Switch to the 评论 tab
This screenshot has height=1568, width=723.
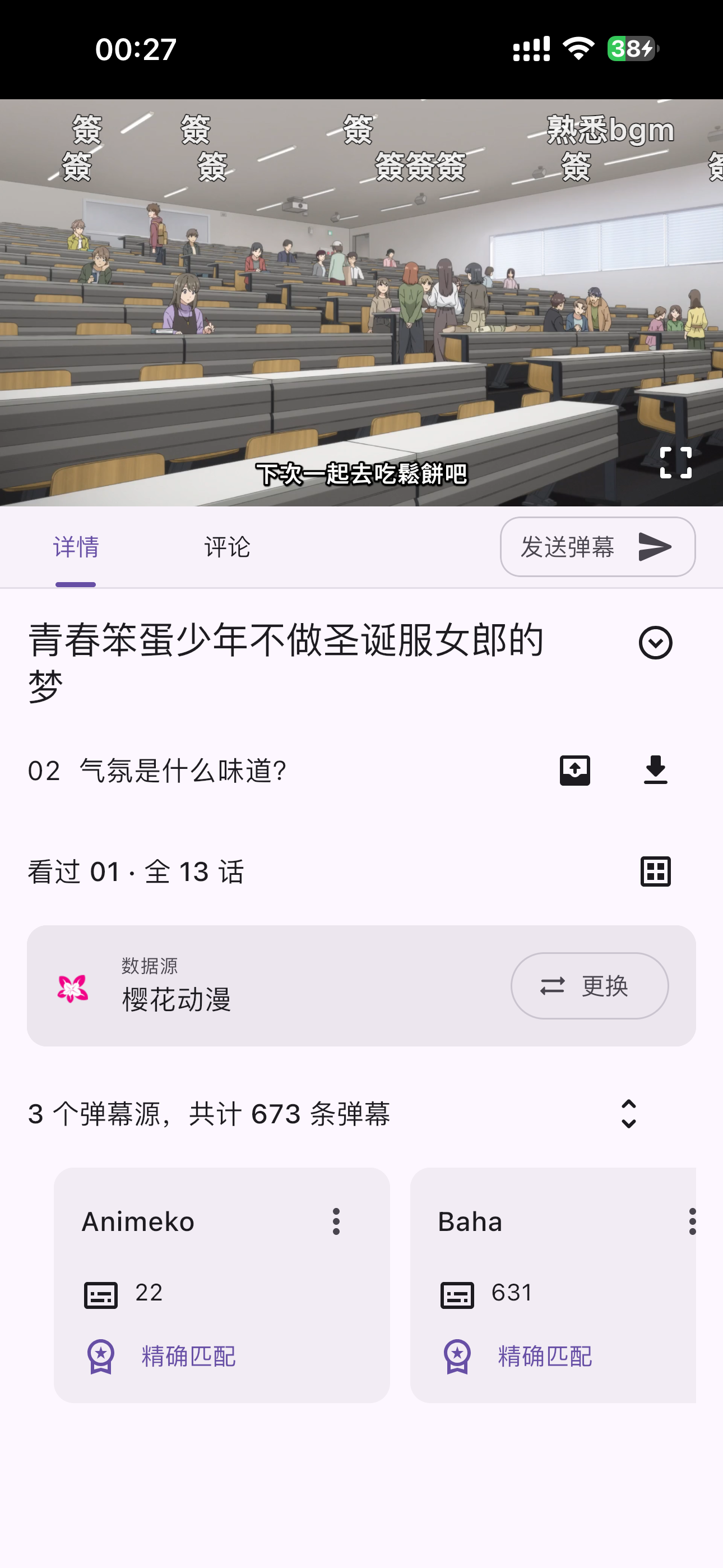(x=227, y=547)
